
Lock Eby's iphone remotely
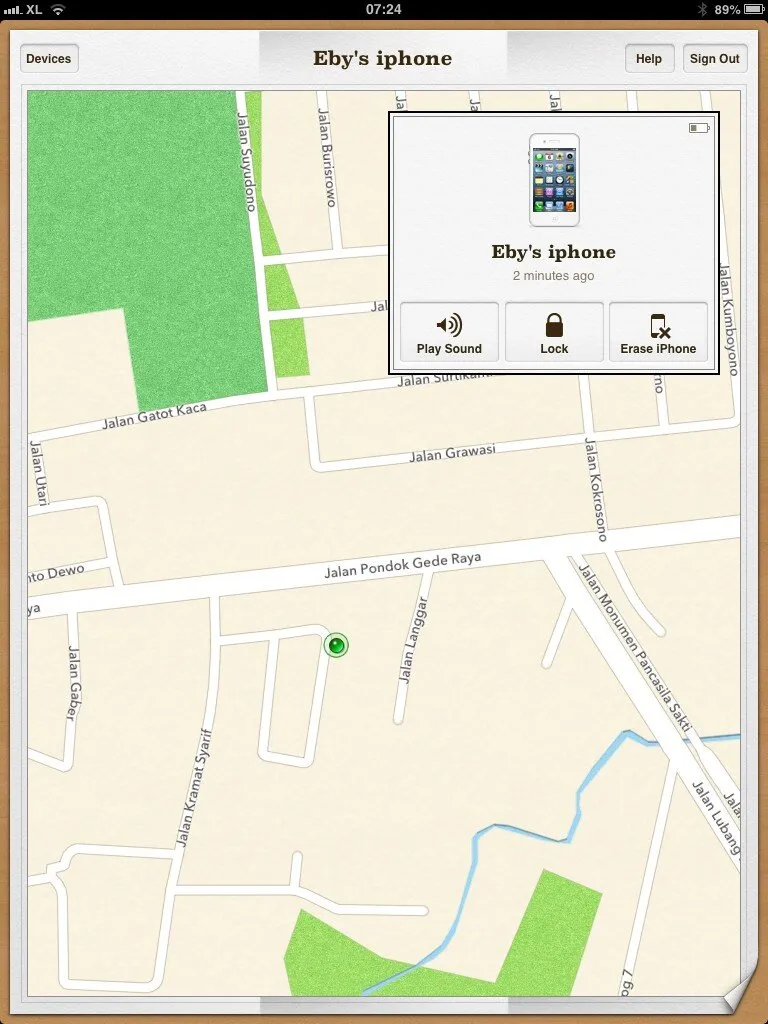(x=554, y=332)
